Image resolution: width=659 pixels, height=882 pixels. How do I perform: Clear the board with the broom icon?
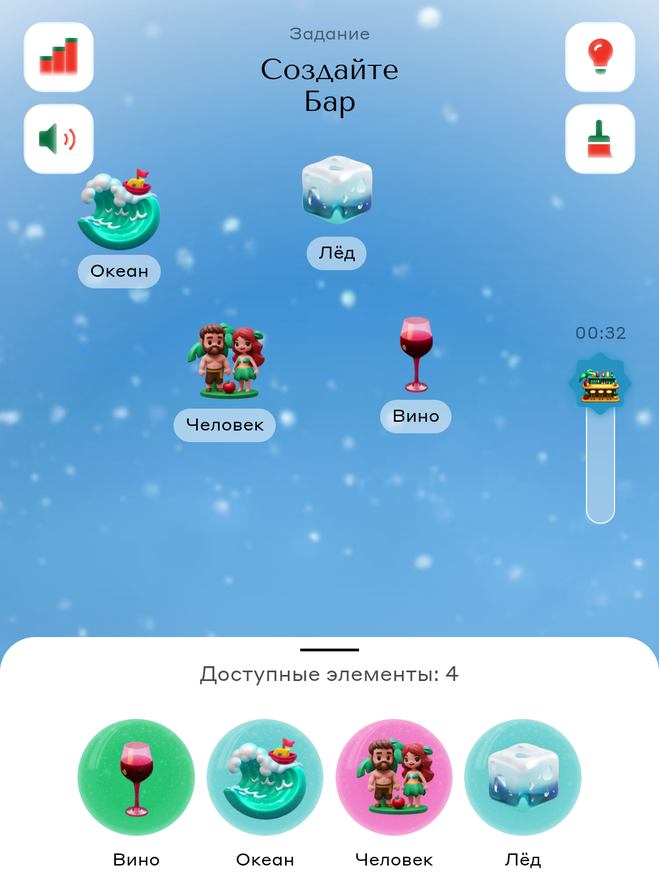click(x=600, y=139)
